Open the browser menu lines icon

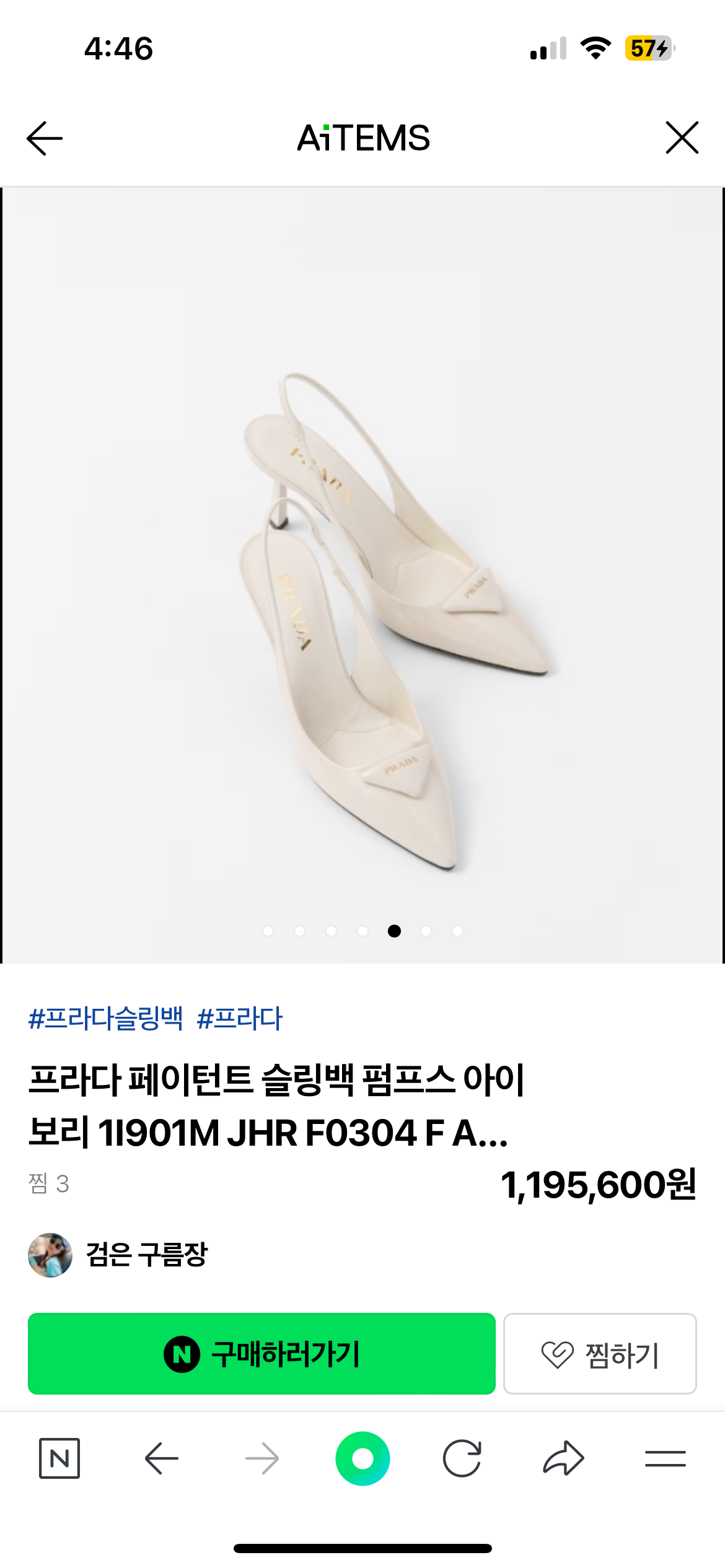[665, 1458]
